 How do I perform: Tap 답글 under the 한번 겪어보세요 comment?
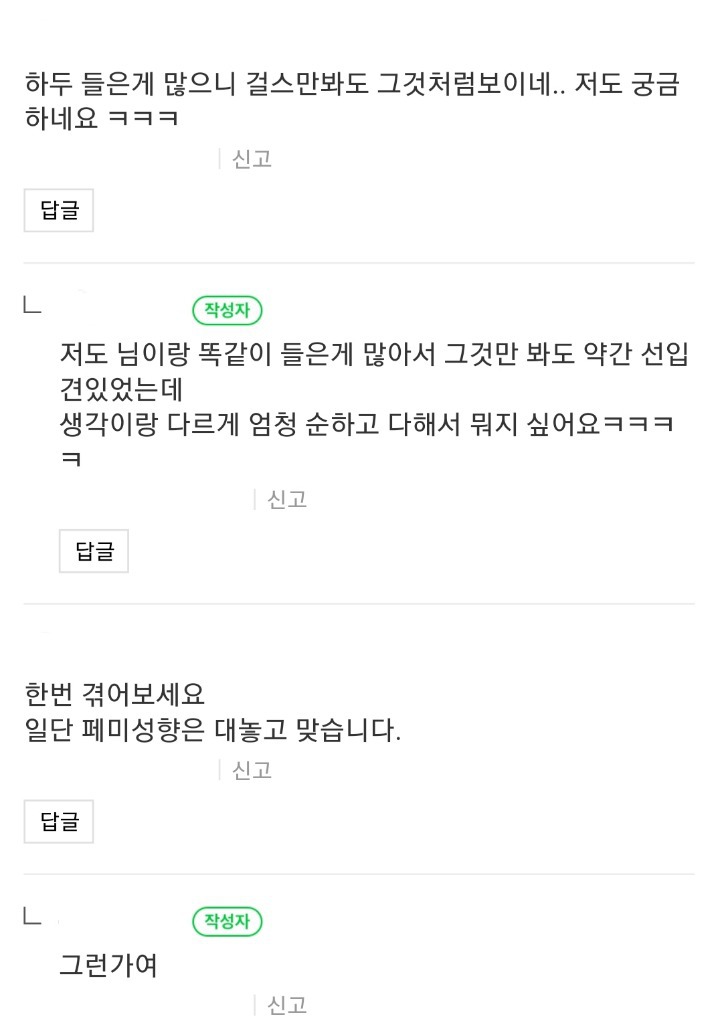[x=59, y=822]
